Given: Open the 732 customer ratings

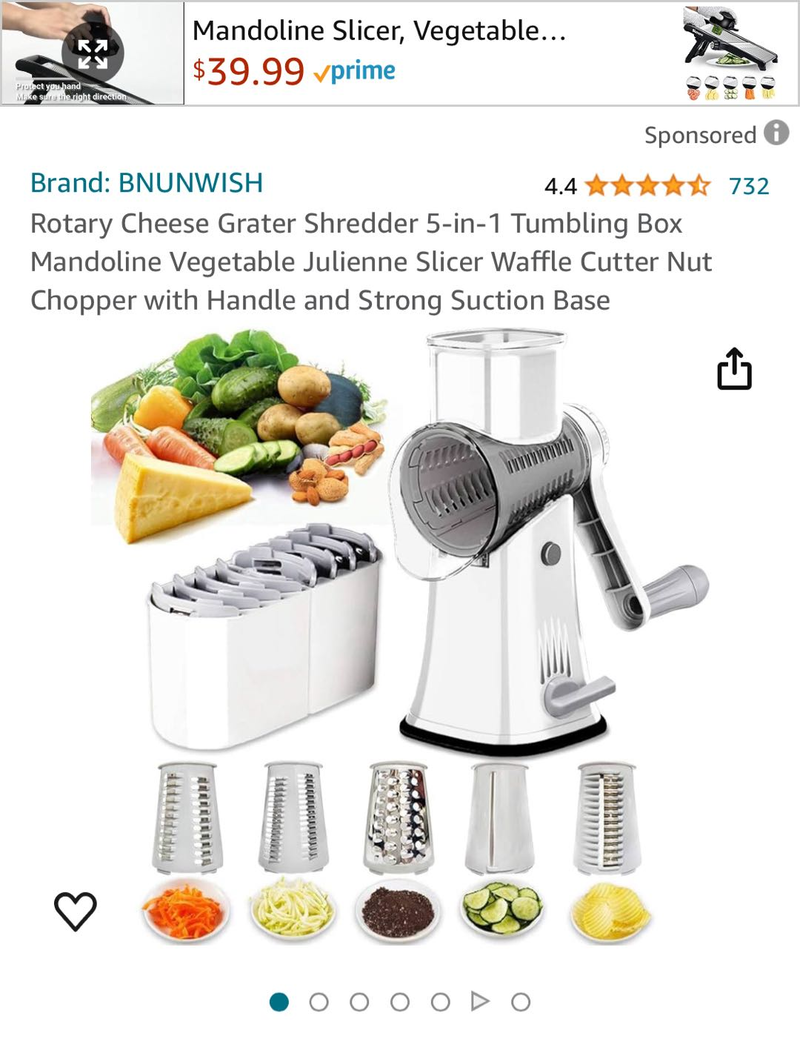Looking at the screenshot, I should [x=749, y=185].
